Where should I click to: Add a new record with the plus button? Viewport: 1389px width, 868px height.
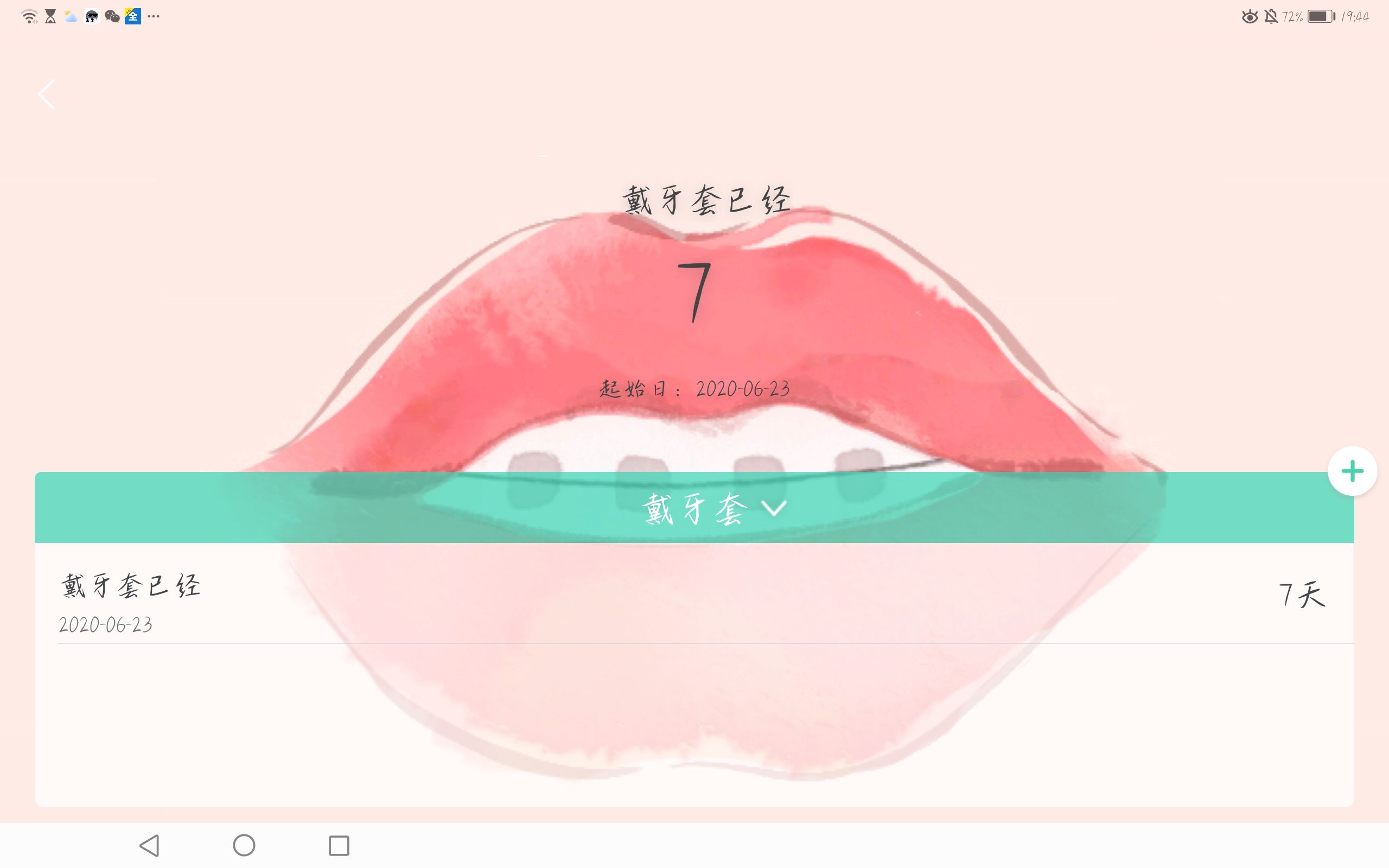pyautogui.click(x=1352, y=471)
